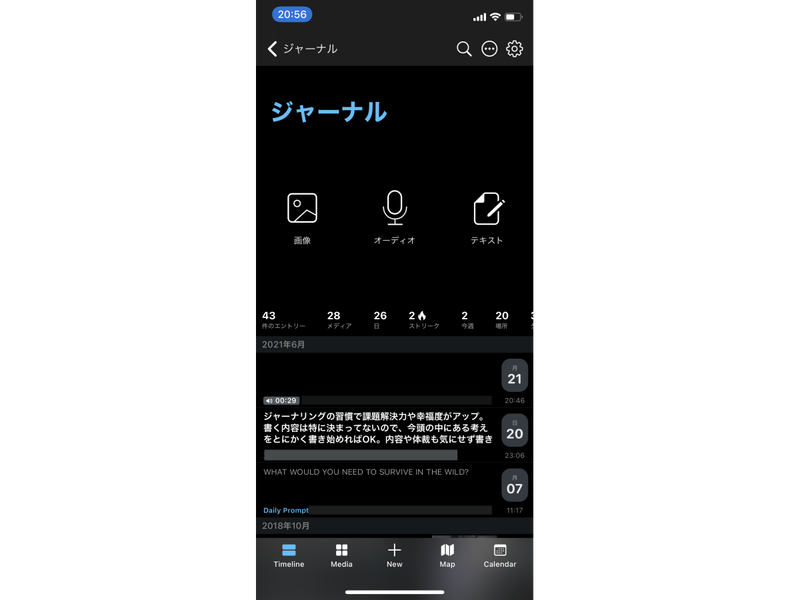Open the more options ellipsis menu

coord(489,49)
